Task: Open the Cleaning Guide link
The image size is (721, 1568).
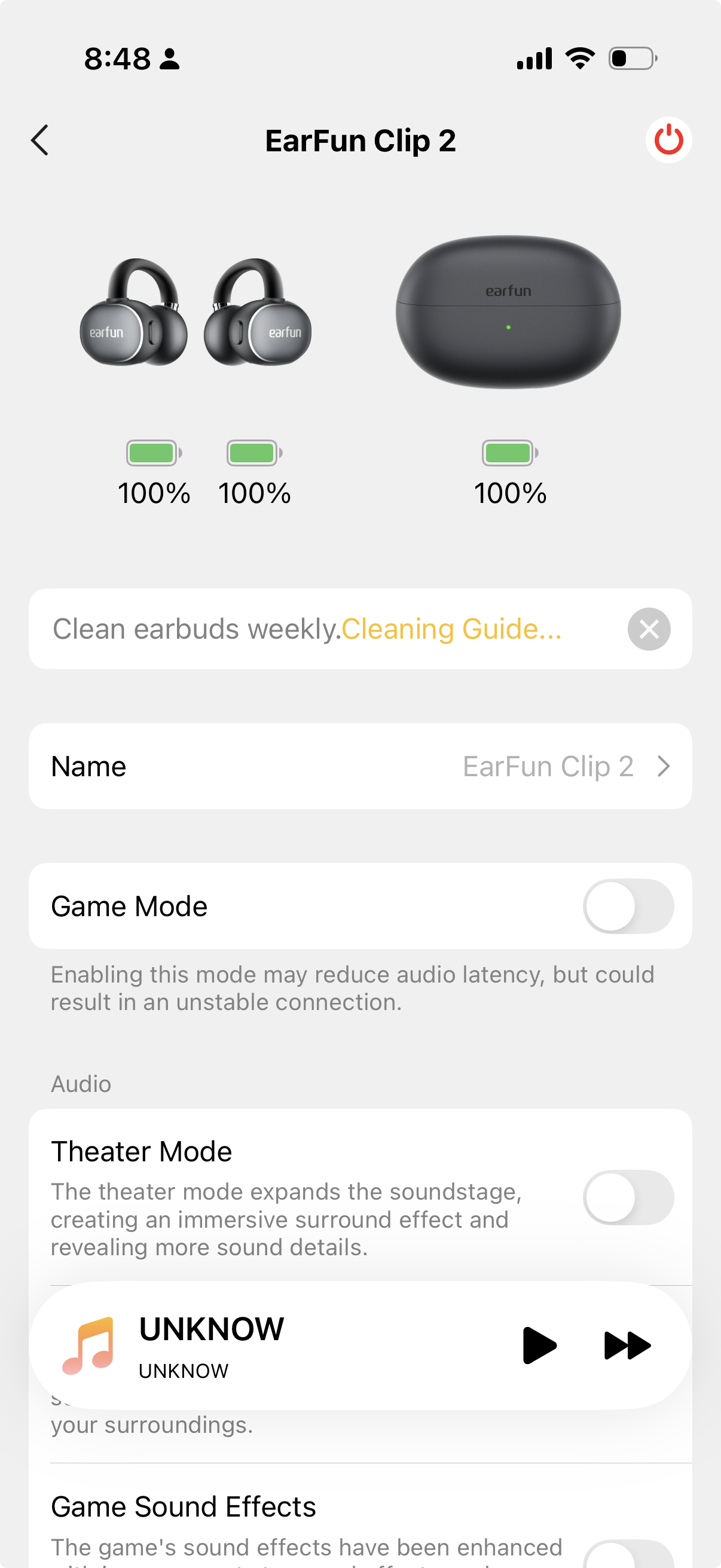Action: click(x=451, y=629)
